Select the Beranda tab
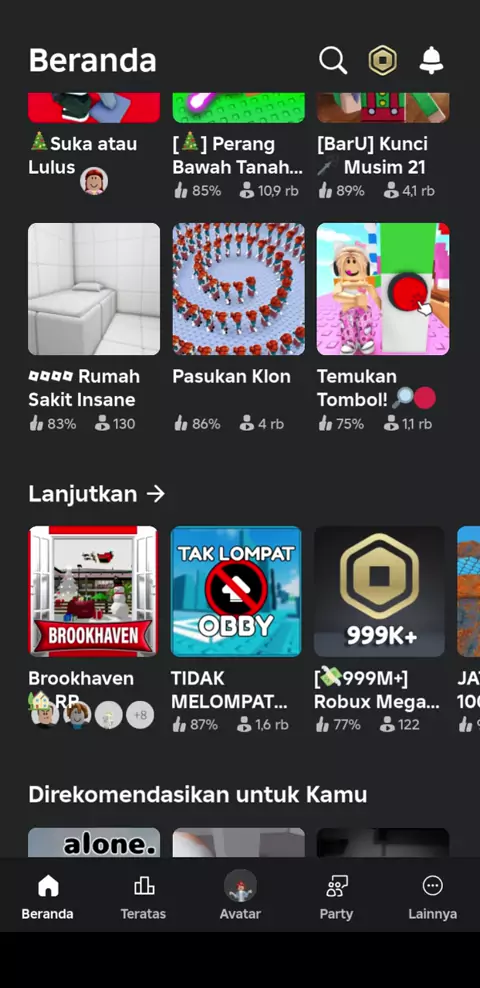480x988 pixels. (x=47, y=897)
